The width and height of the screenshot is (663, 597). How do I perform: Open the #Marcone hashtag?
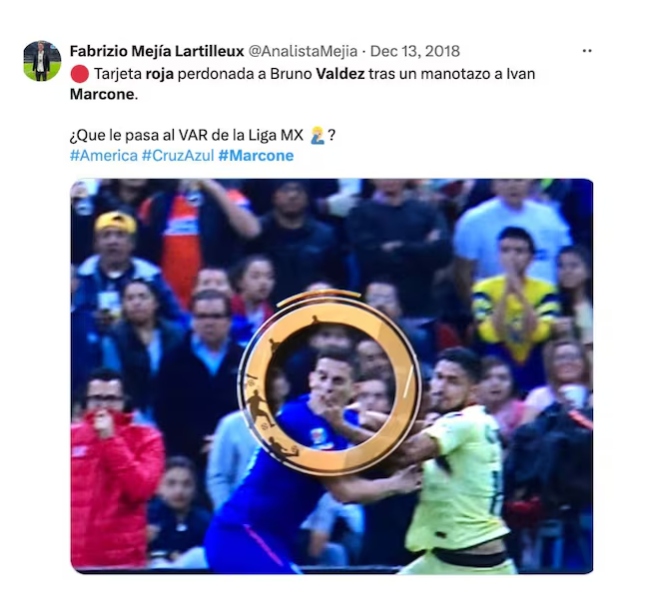pos(256,156)
